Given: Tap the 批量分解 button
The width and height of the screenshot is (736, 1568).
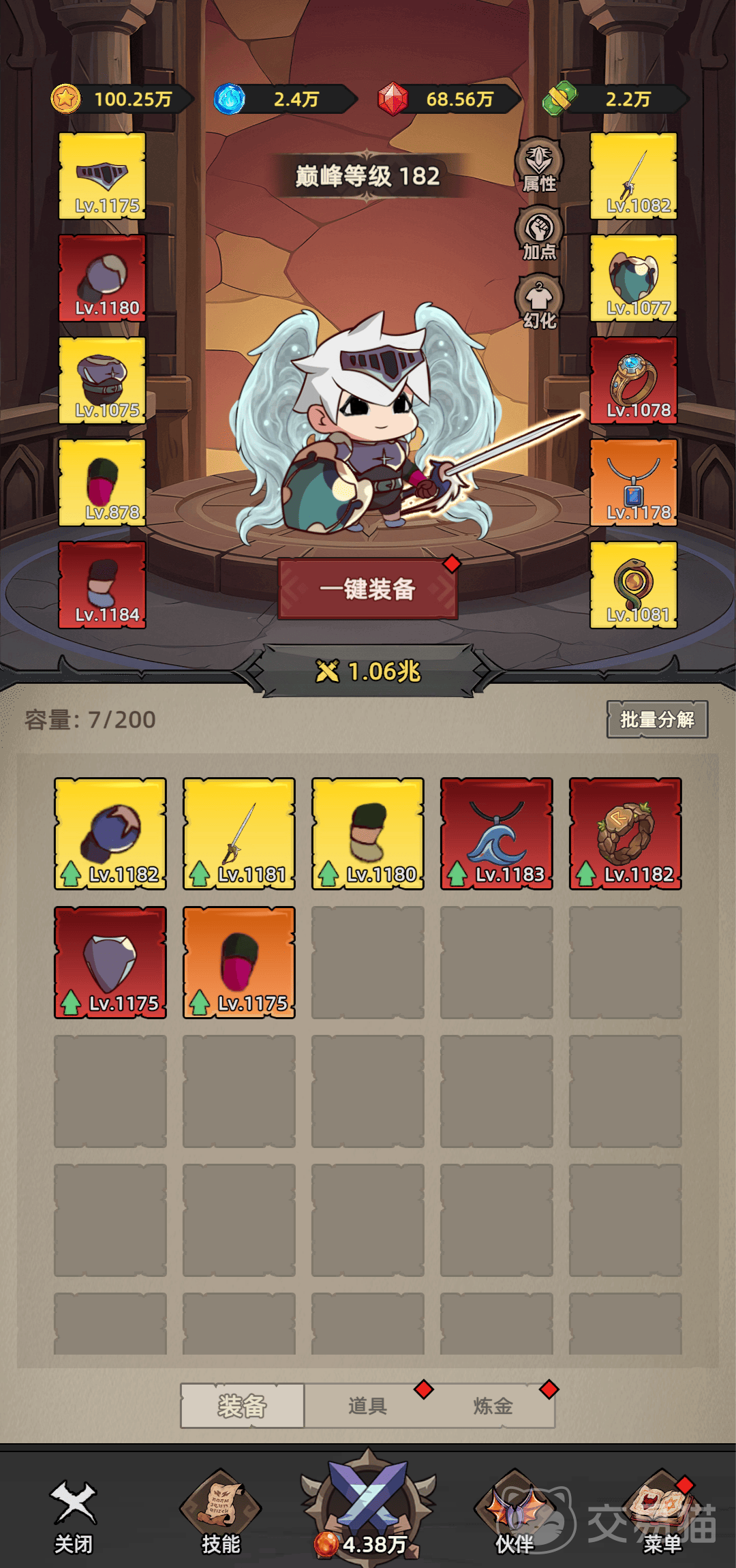Looking at the screenshot, I should coord(658,719).
